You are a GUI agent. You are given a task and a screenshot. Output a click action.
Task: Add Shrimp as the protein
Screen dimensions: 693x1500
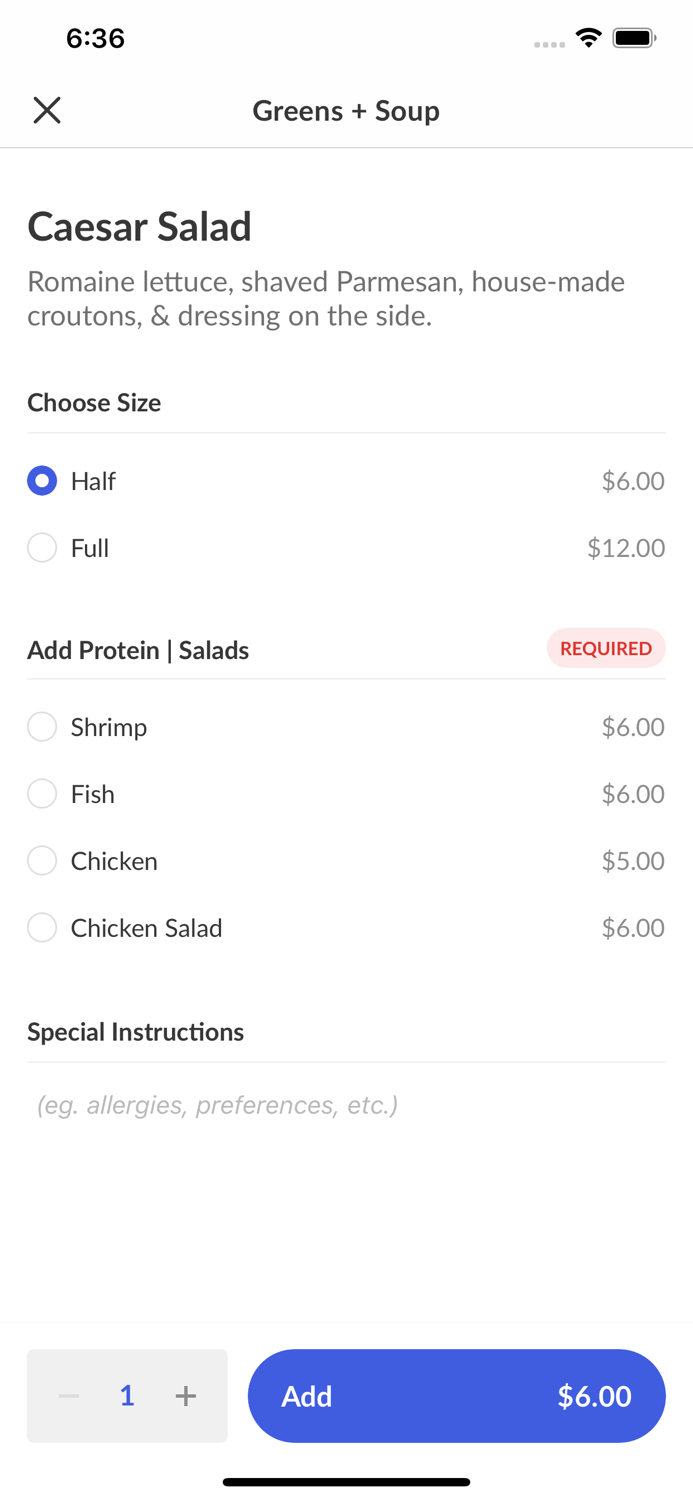[x=42, y=727]
